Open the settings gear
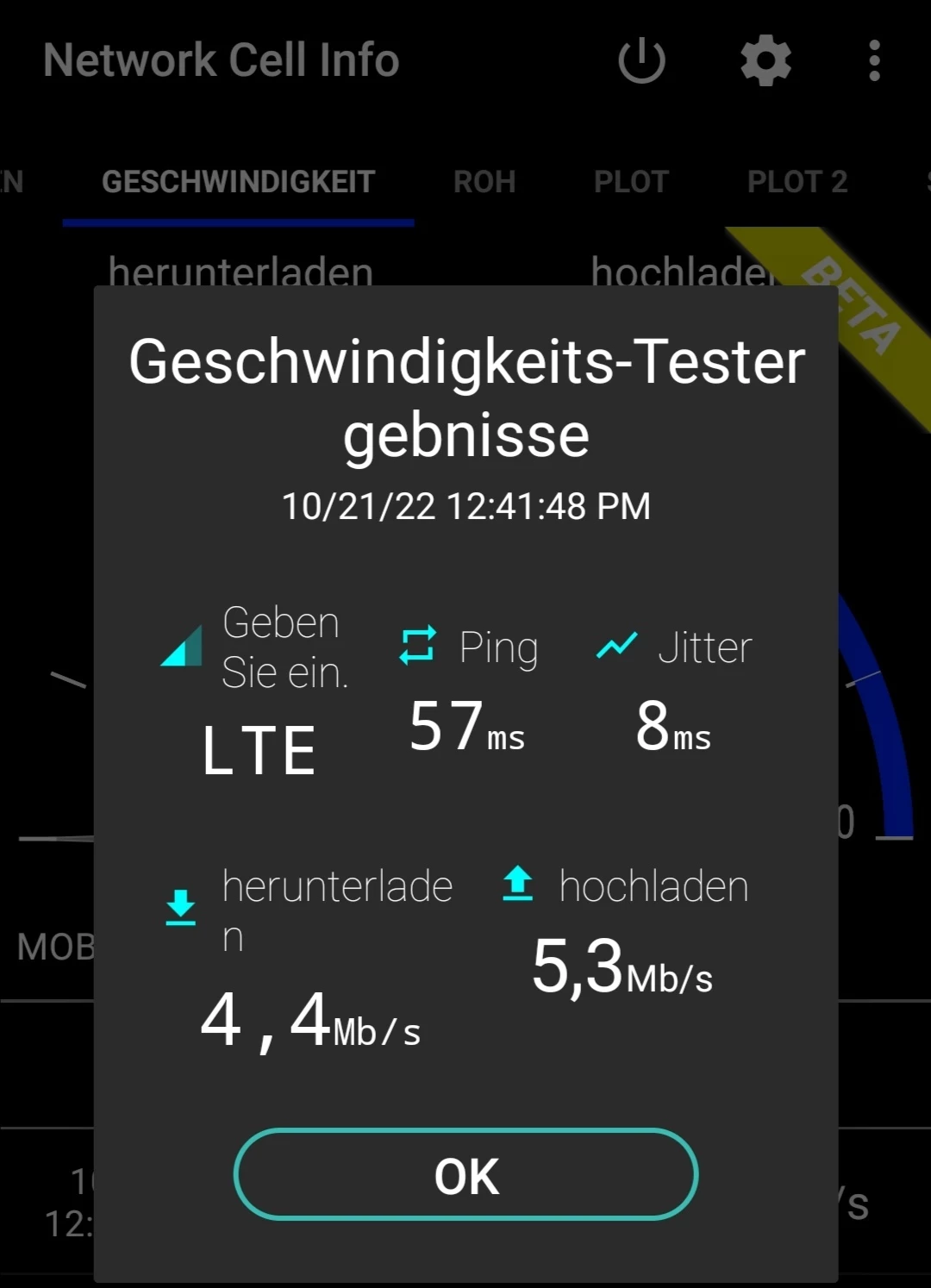Image resolution: width=931 pixels, height=1288 pixels. point(765,61)
